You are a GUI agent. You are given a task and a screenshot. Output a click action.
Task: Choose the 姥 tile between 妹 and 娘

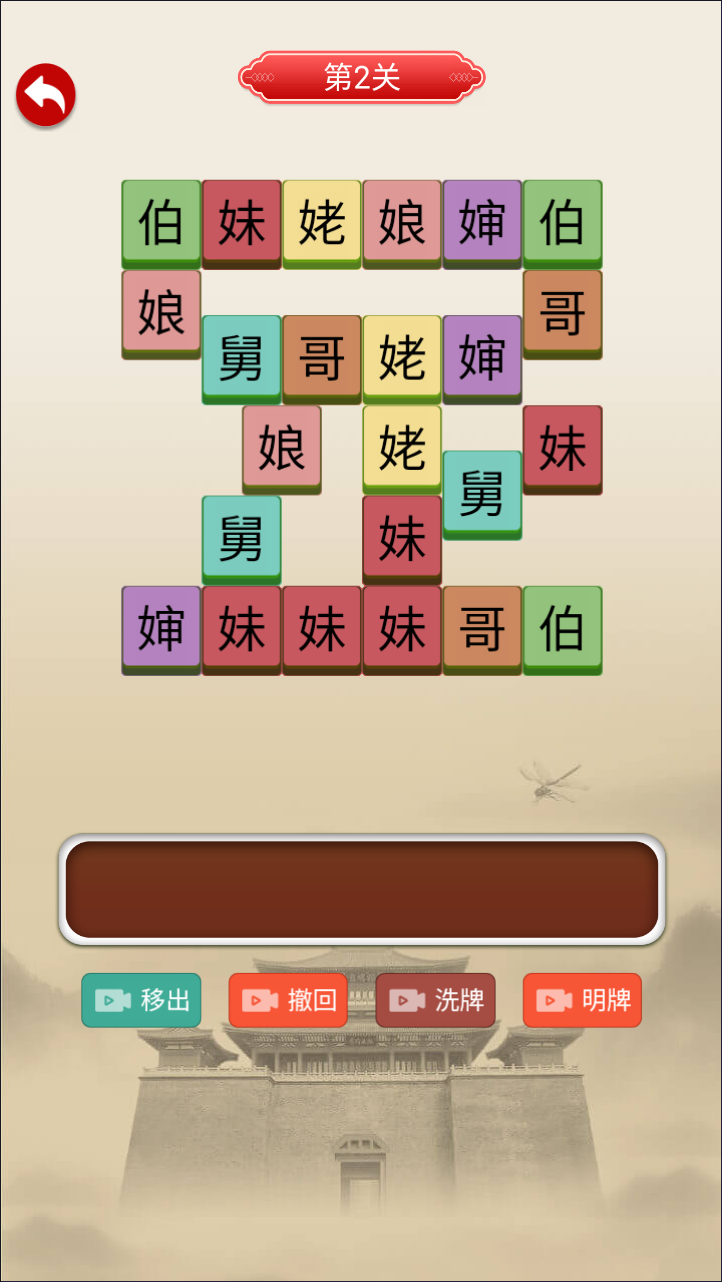pos(321,221)
